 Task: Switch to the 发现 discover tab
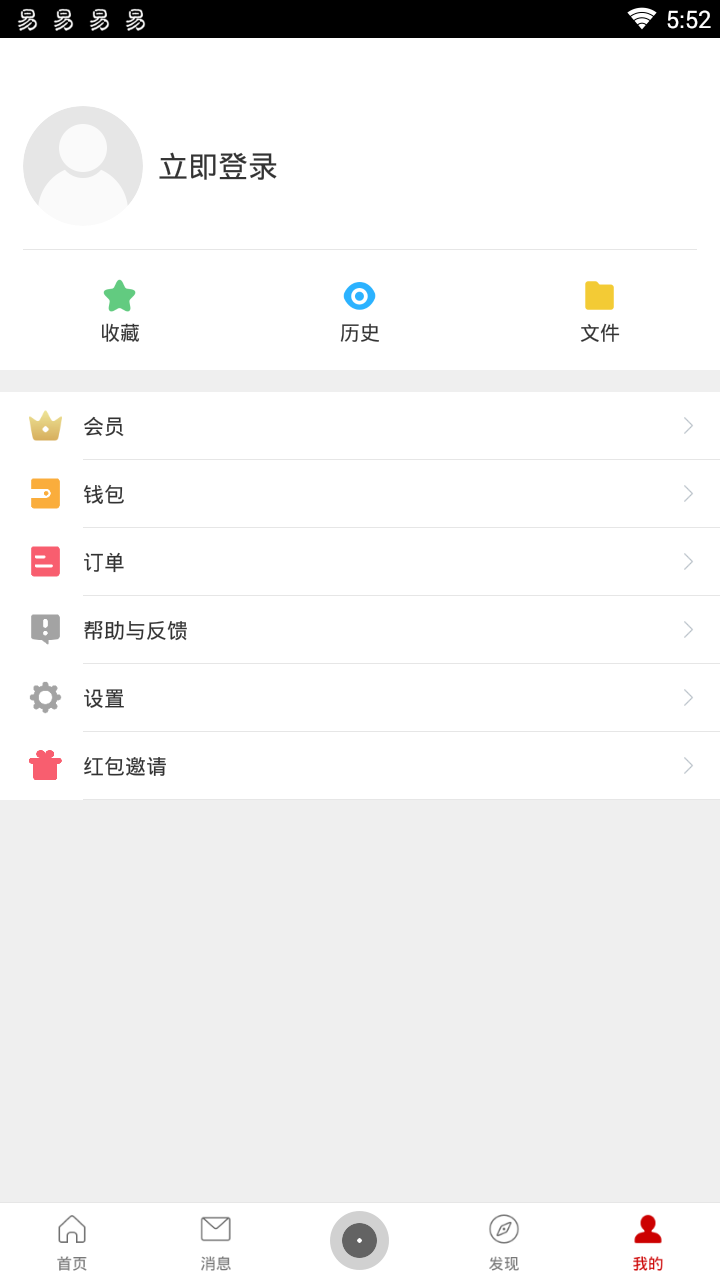504,1242
